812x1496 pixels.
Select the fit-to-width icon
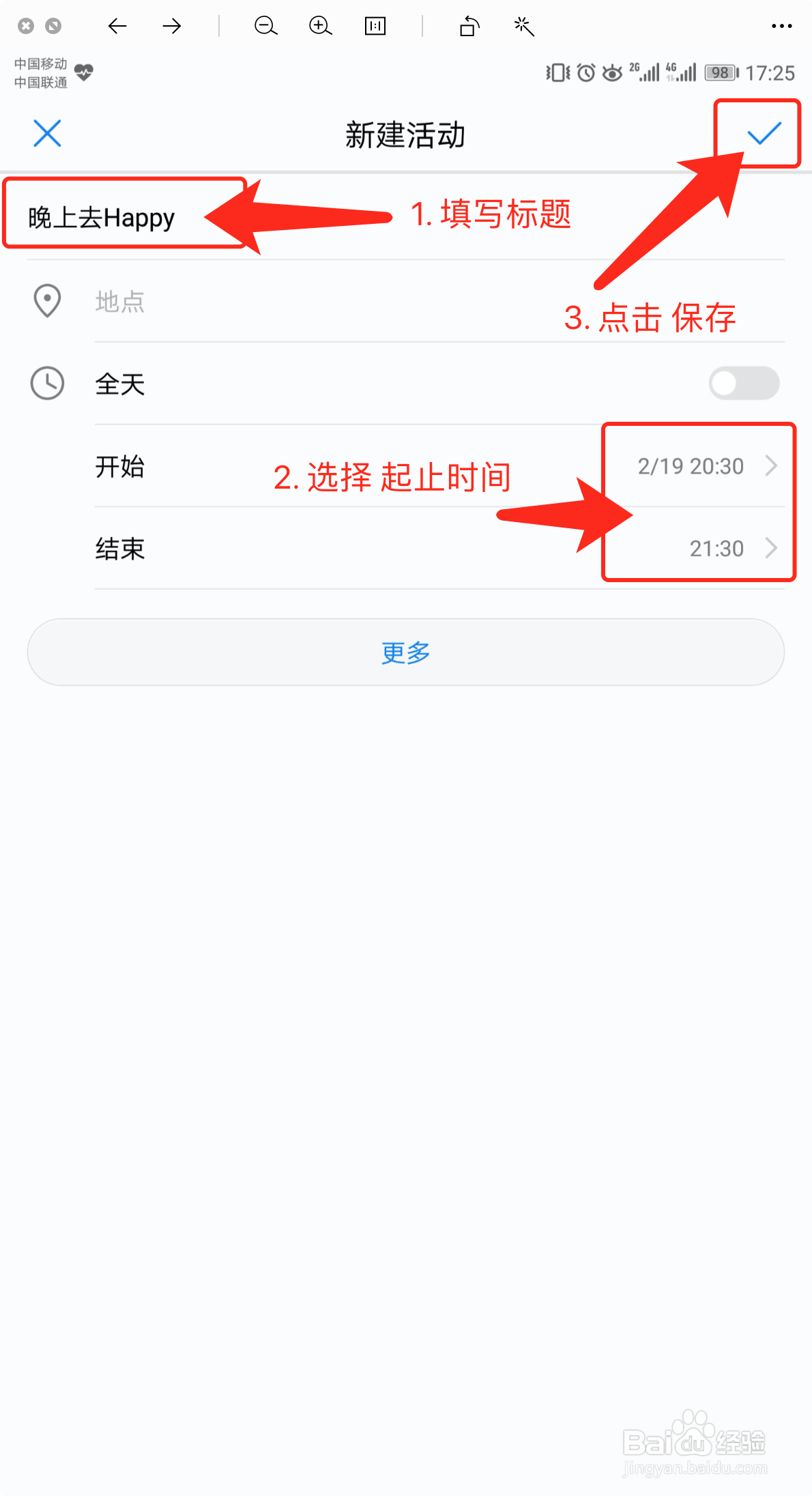pyautogui.click(x=375, y=27)
